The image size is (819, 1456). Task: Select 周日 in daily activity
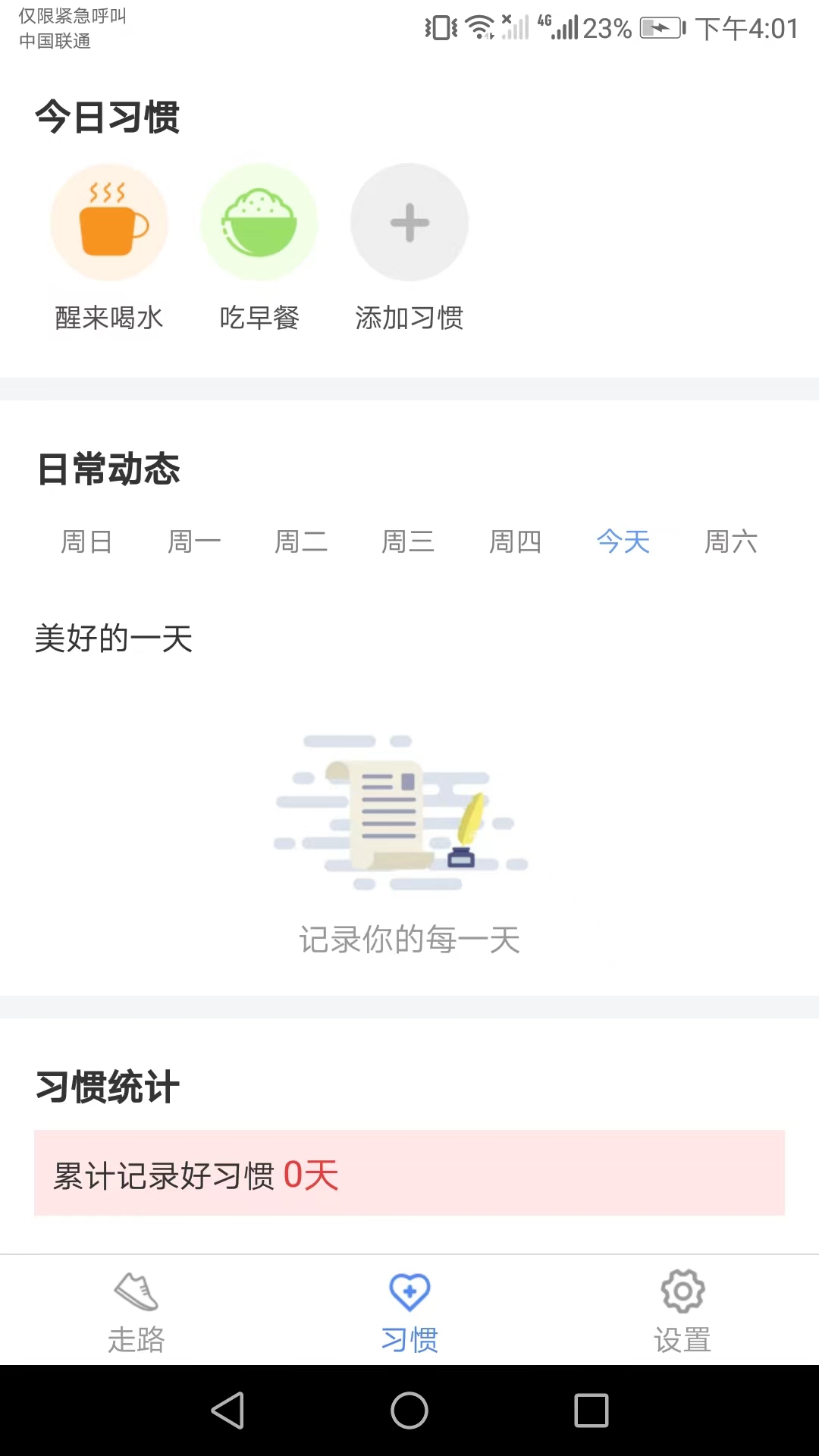(86, 541)
